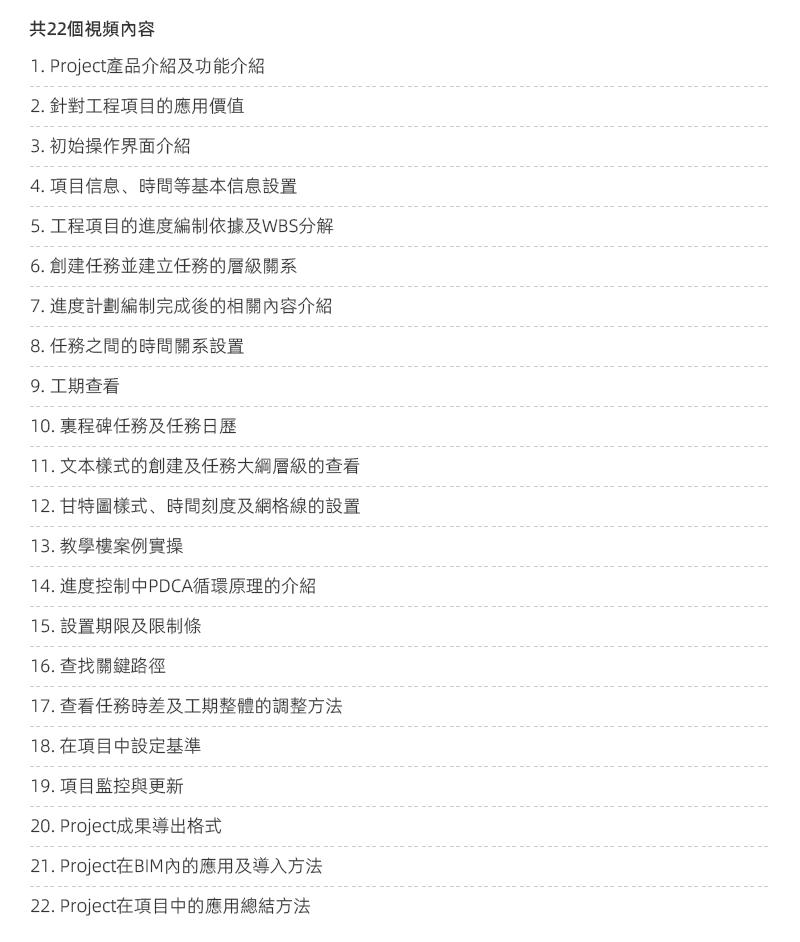
Task: Play lesson 2, 針對工程項目的應用價值
Action: point(137,106)
